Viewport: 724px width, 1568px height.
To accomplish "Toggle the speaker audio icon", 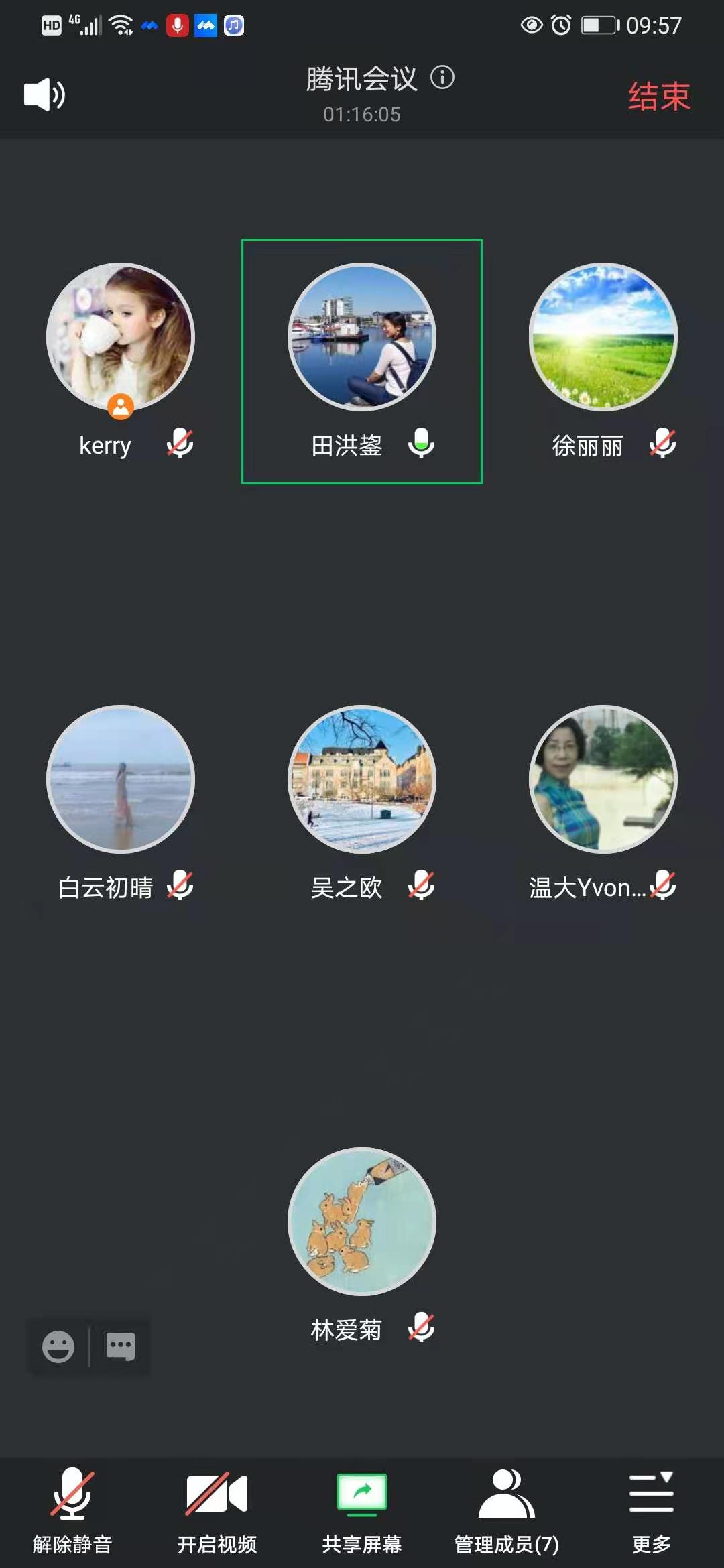I will point(44,94).
